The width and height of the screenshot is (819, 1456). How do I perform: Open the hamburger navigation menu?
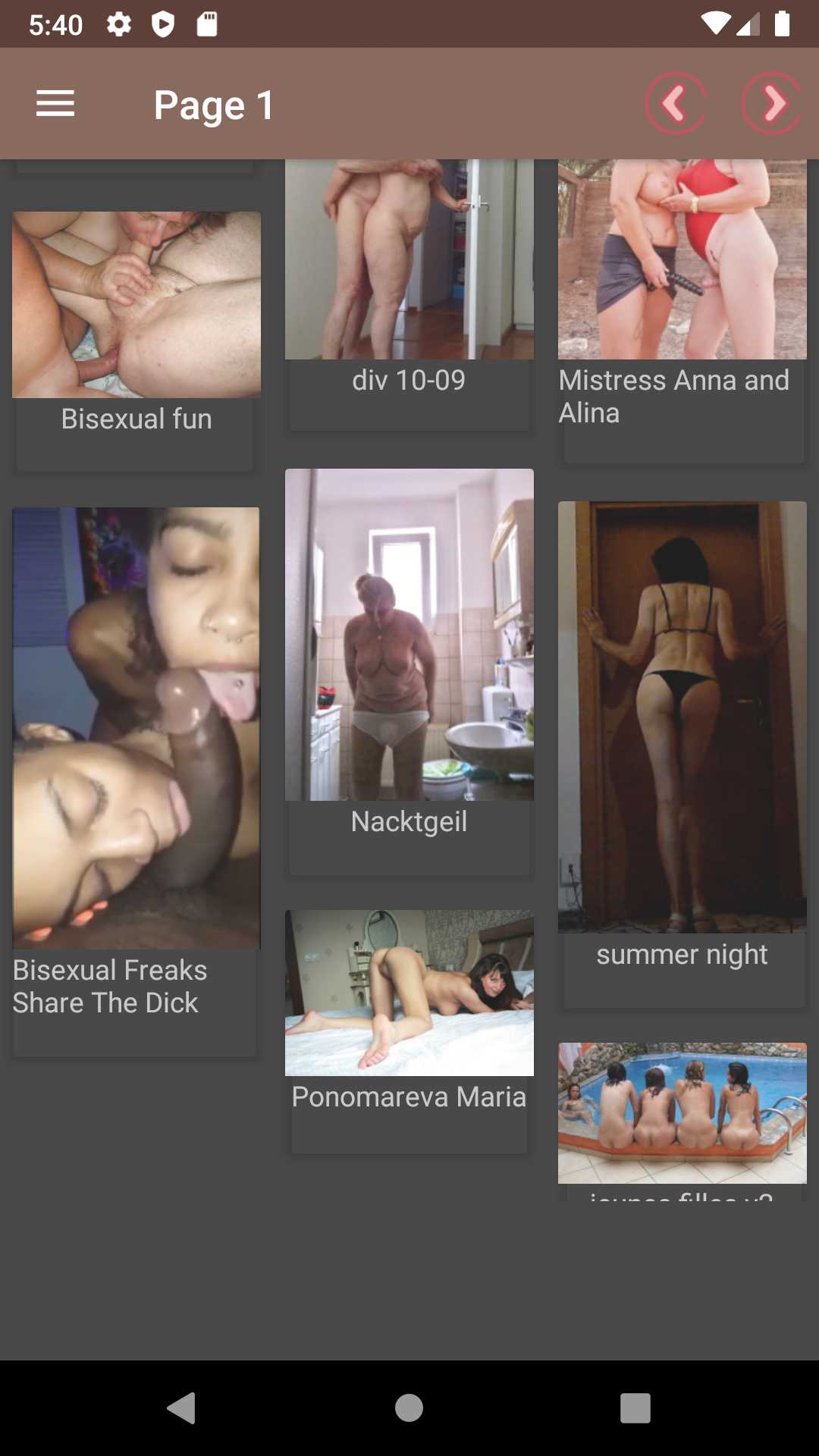(x=55, y=104)
